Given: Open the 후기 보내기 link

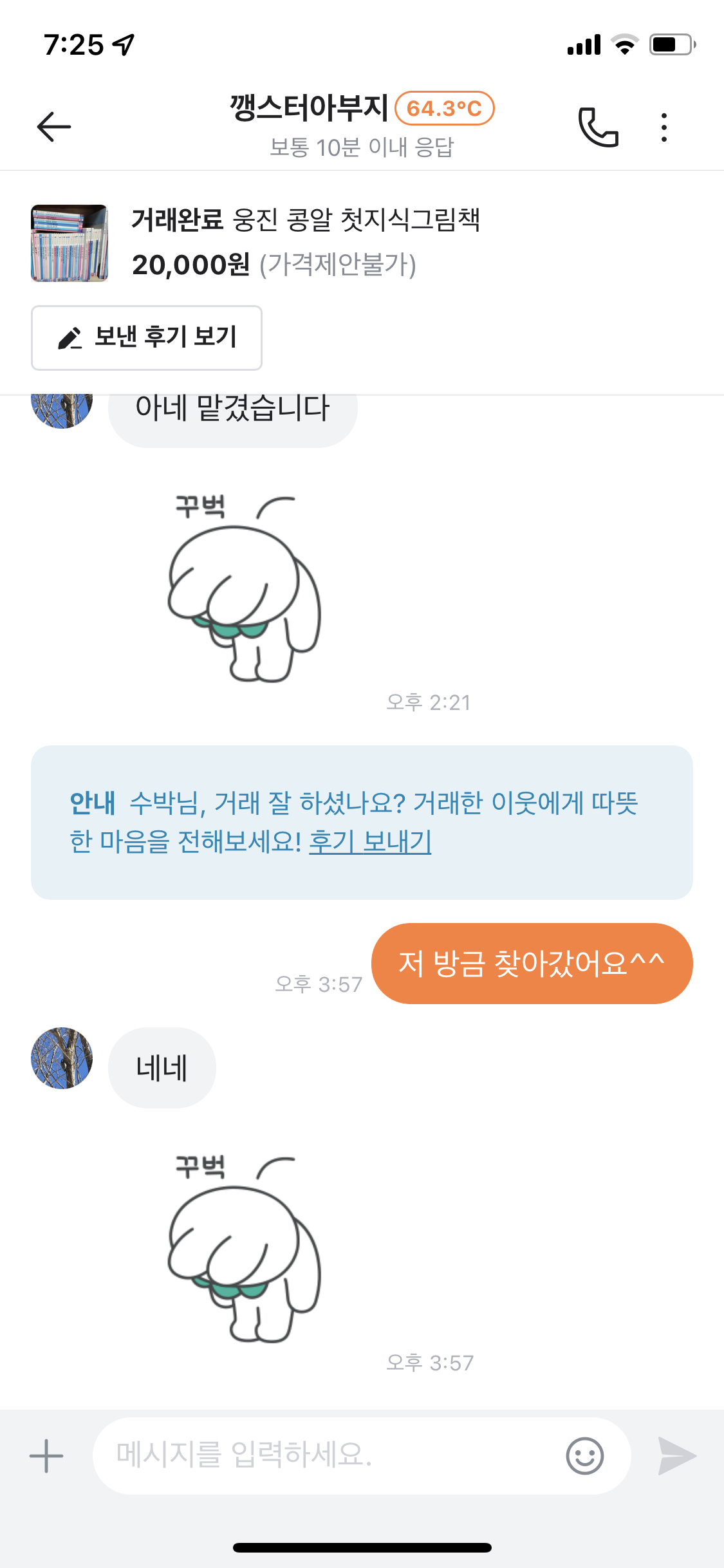Looking at the screenshot, I should click(x=370, y=841).
